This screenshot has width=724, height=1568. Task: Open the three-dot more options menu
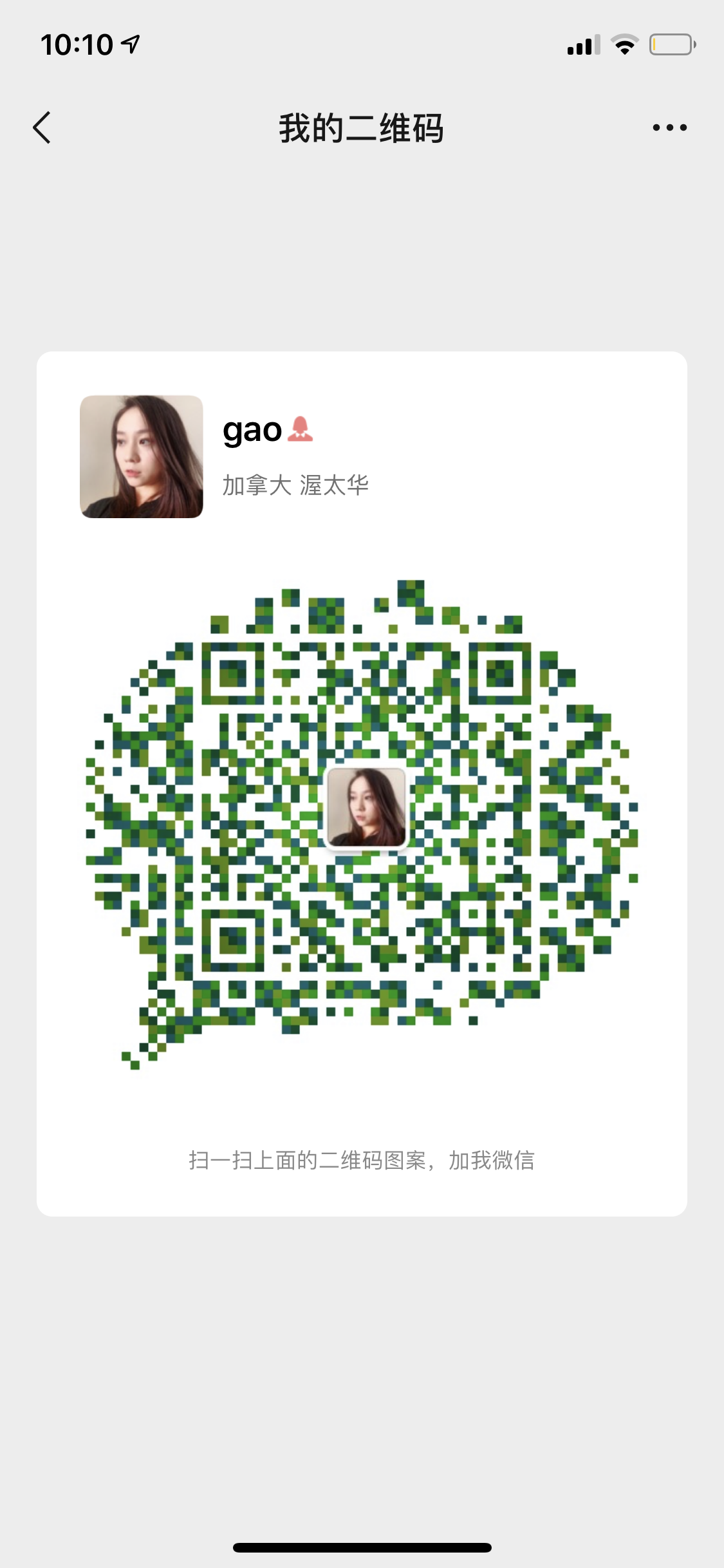pyautogui.click(x=669, y=127)
